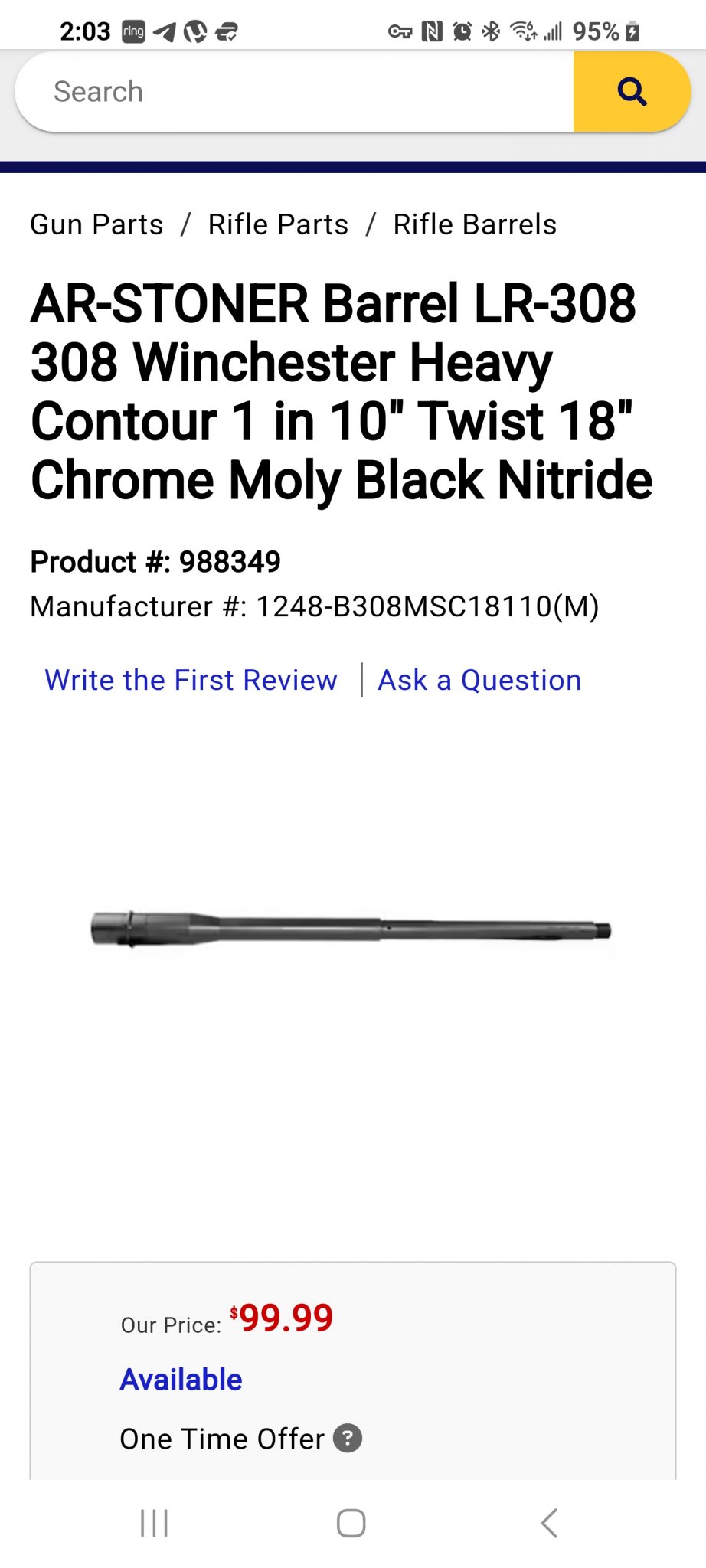Tap the Search input field
This screenshot has height=1568, width=706.
coord(295,92)
